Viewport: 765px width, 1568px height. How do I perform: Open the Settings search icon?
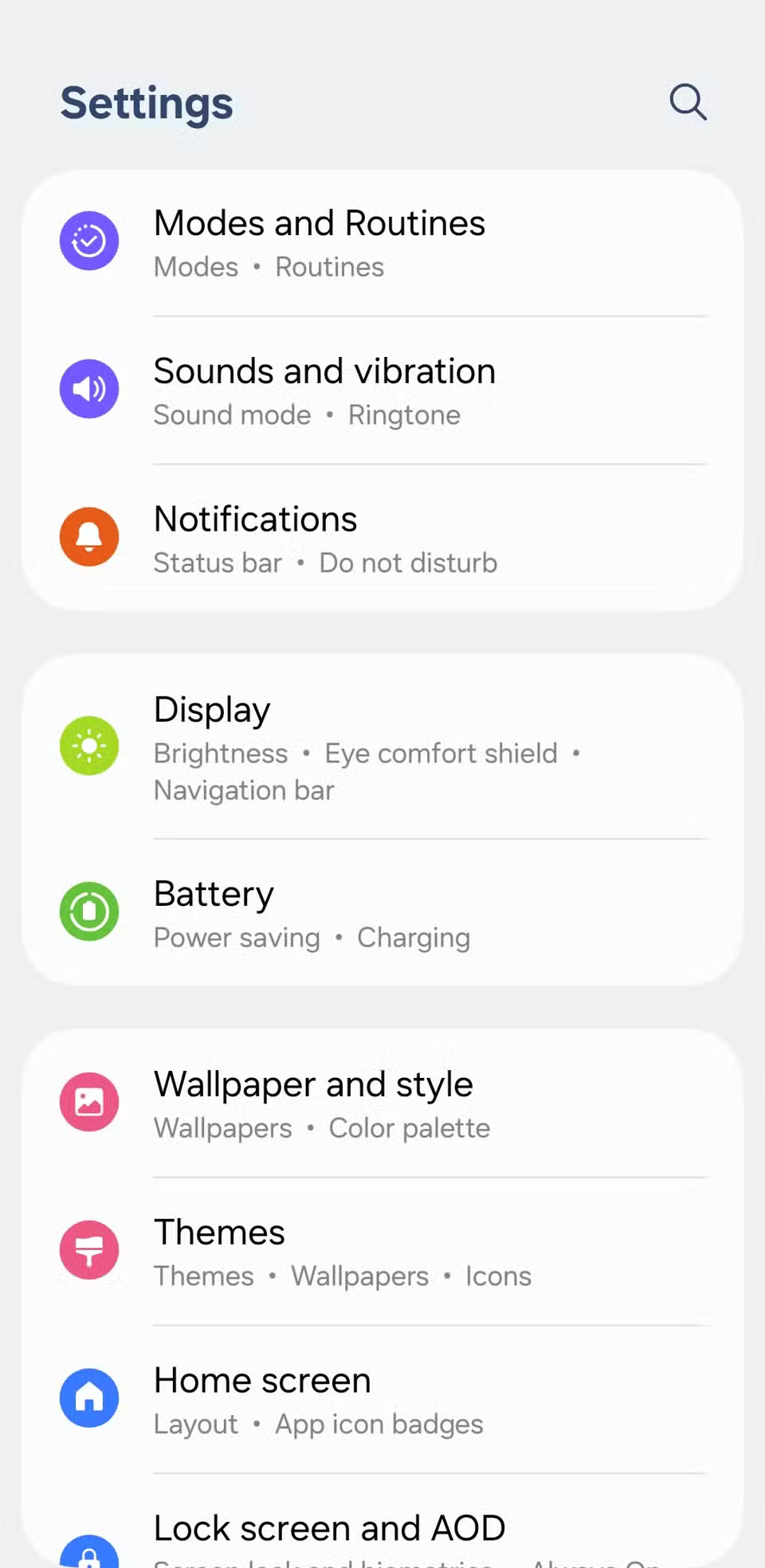click(688, 103)
